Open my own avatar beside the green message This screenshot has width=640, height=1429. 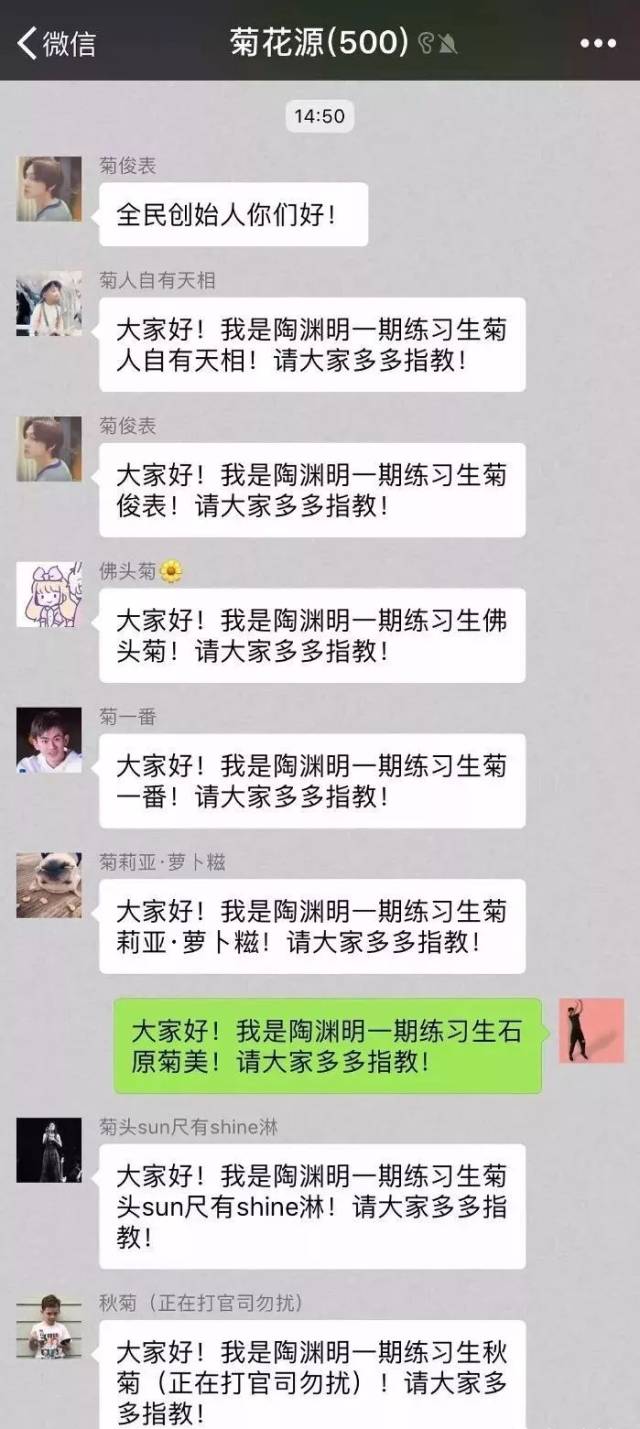click(591, 1030)
